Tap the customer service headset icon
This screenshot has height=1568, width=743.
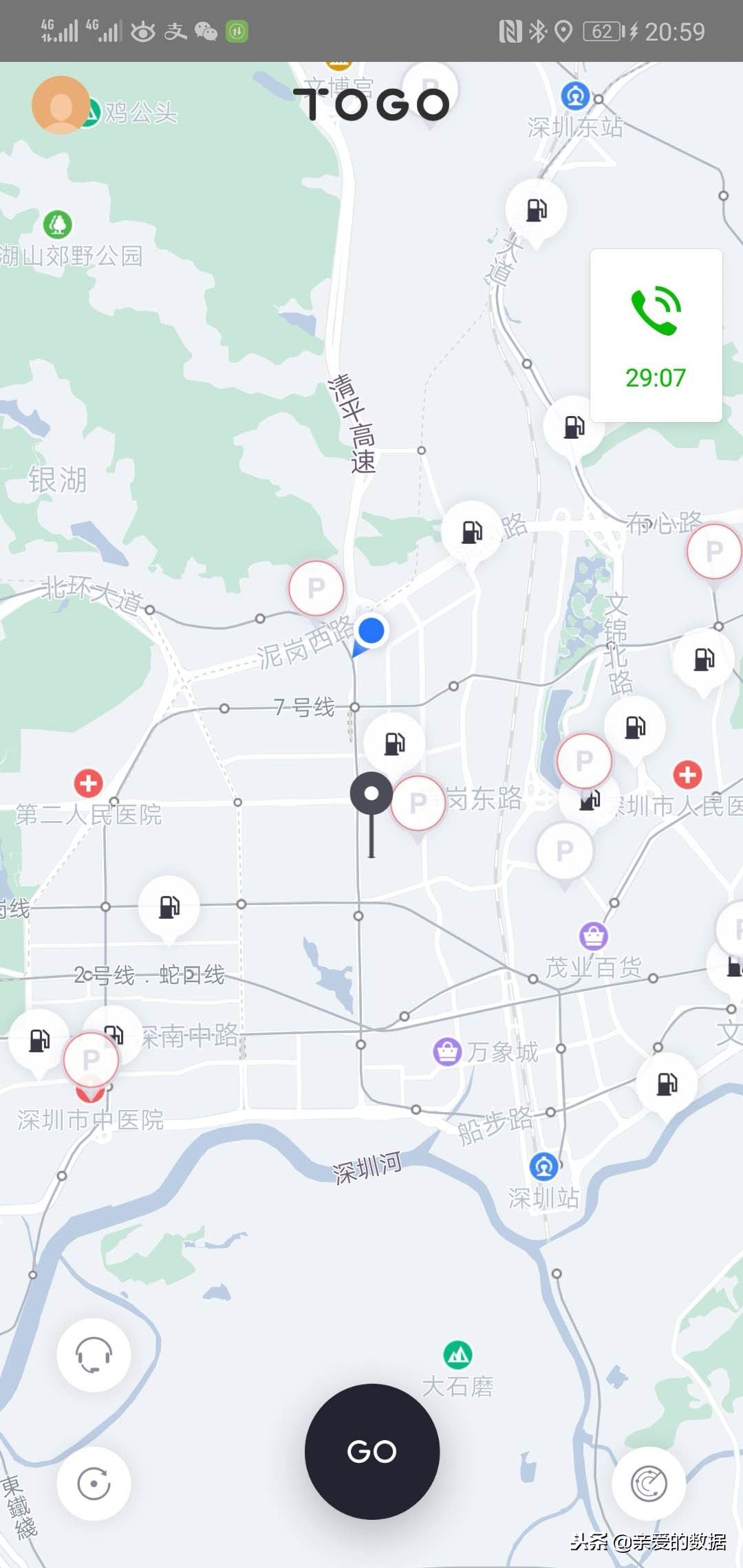[93, 1353]
